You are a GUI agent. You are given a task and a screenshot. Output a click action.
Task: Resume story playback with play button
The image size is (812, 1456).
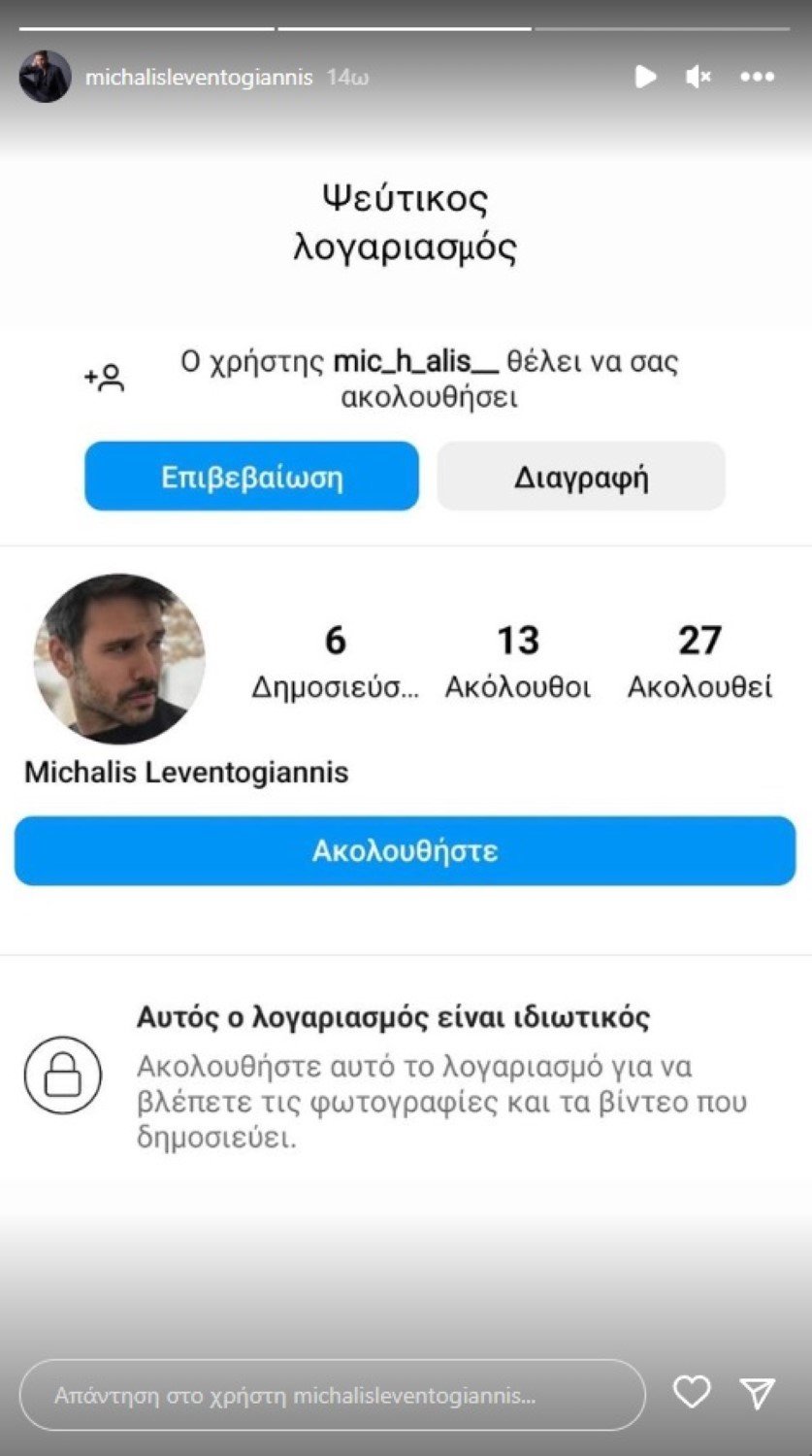click(645, 76)
